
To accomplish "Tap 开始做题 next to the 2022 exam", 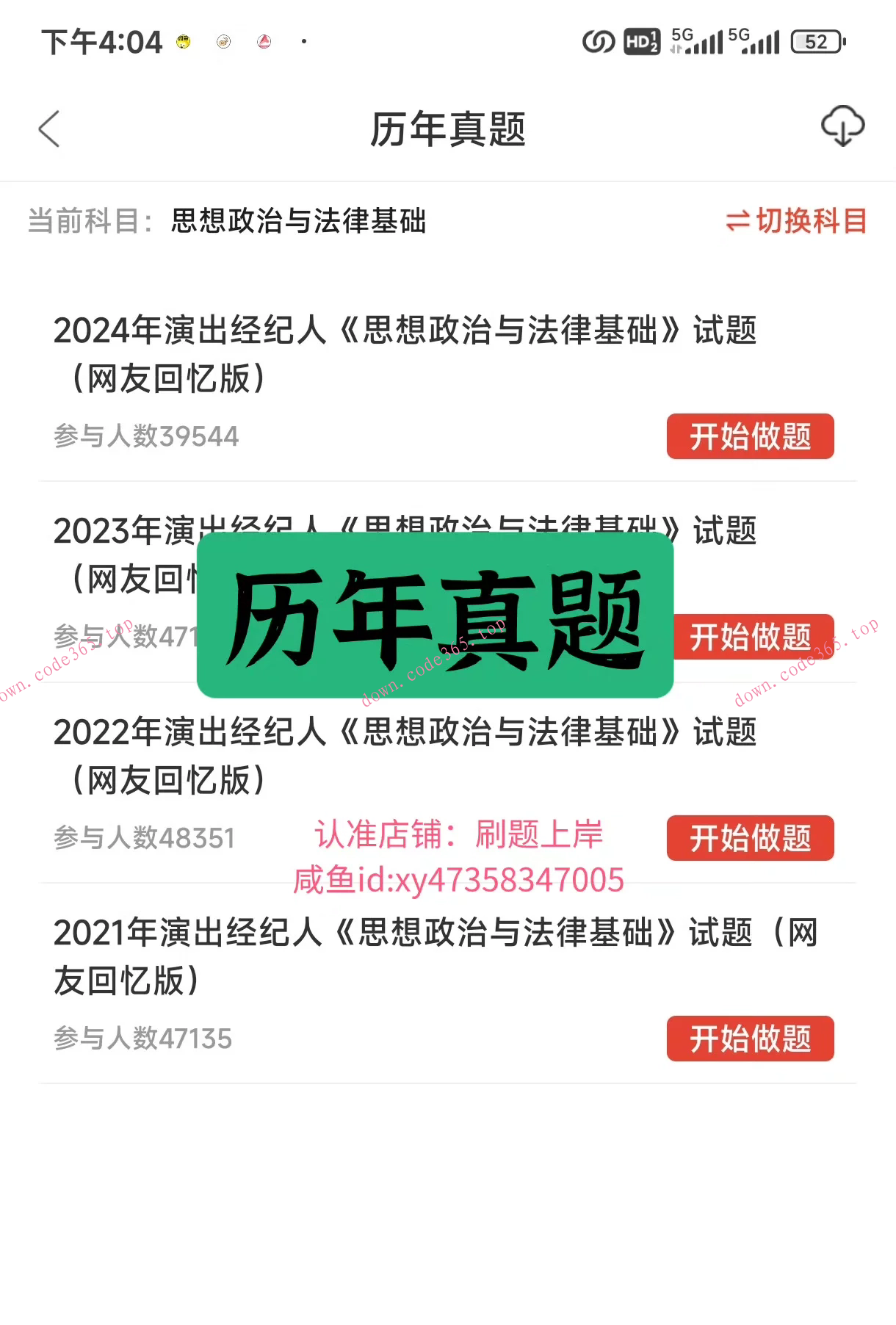I will pos(750,839).
